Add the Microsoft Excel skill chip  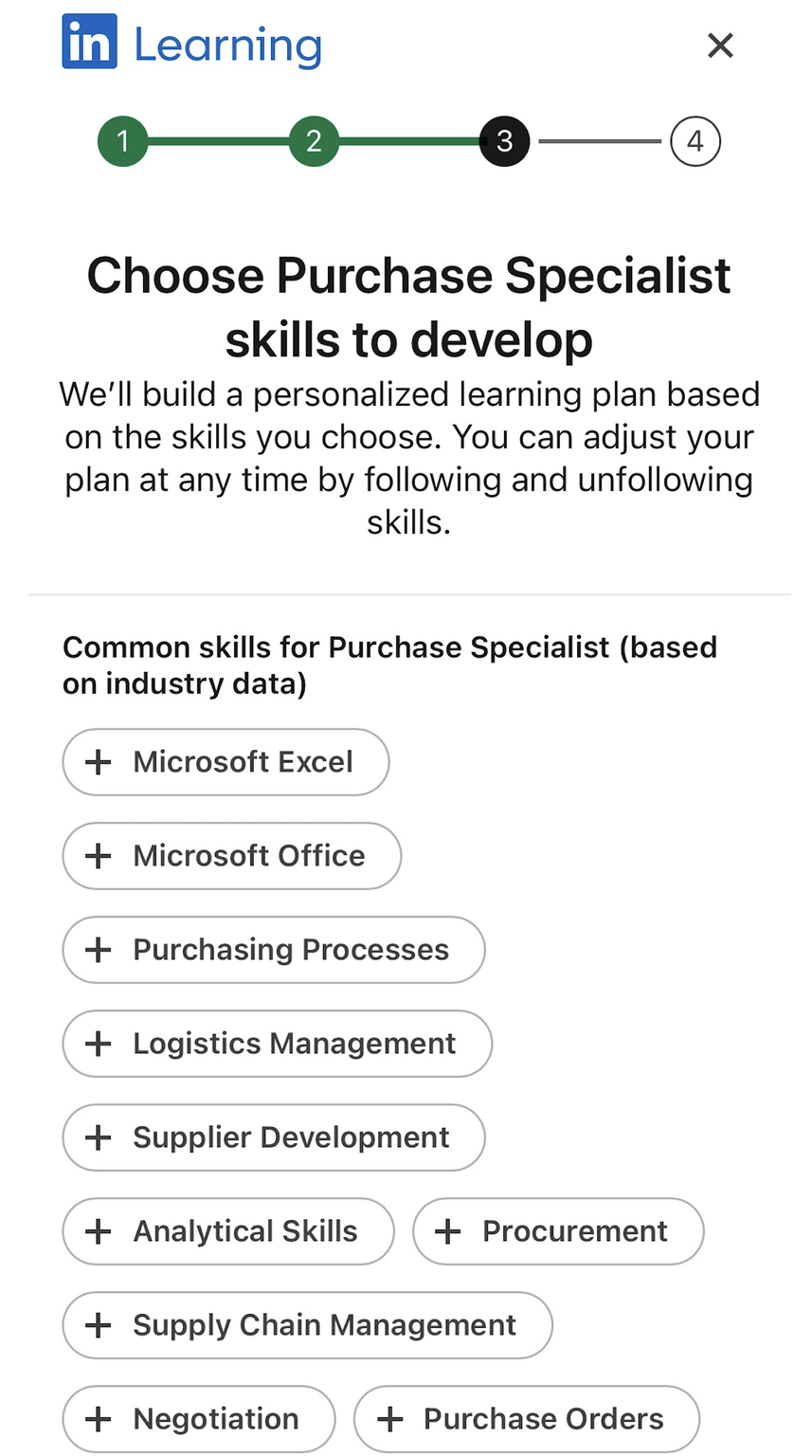coord(225,762)
